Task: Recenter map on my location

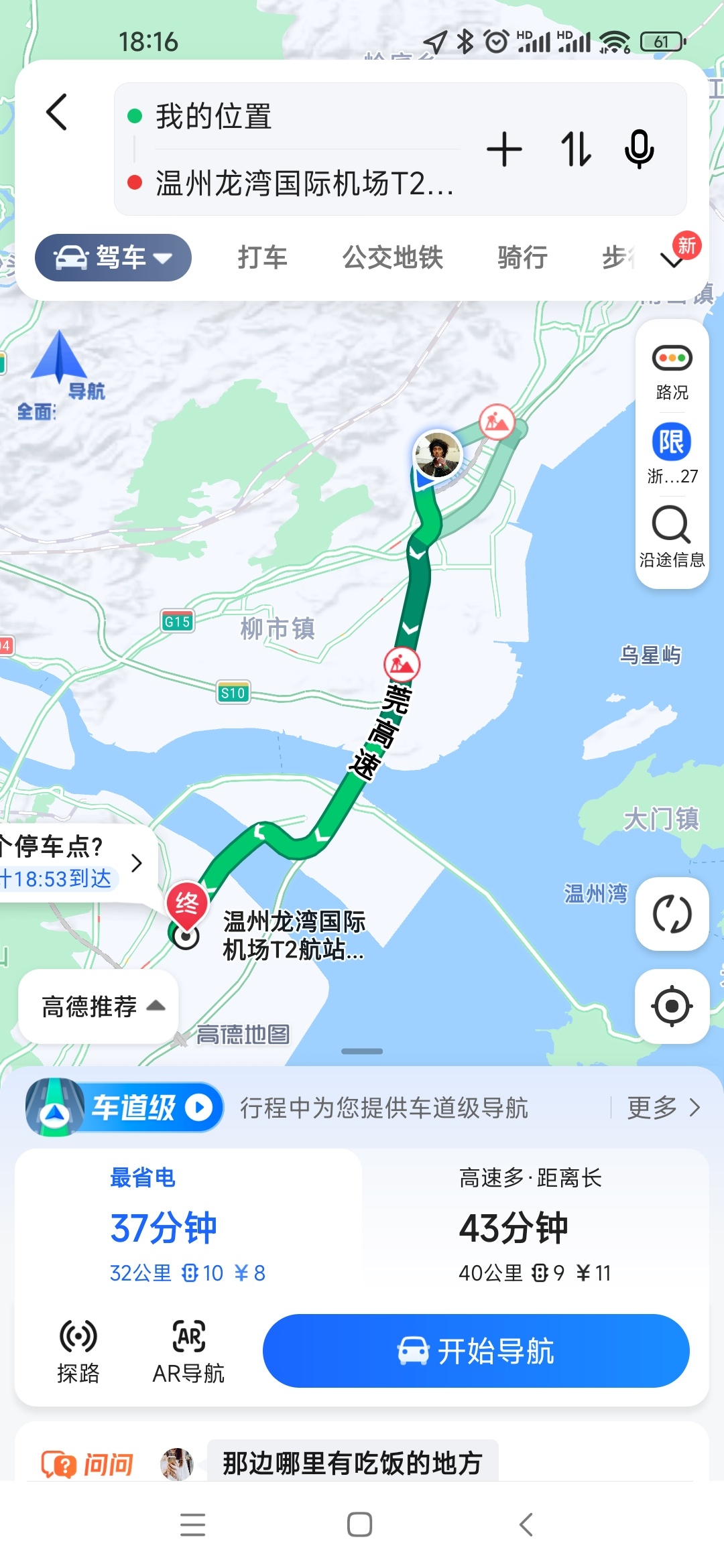Action: [672, 1006]
